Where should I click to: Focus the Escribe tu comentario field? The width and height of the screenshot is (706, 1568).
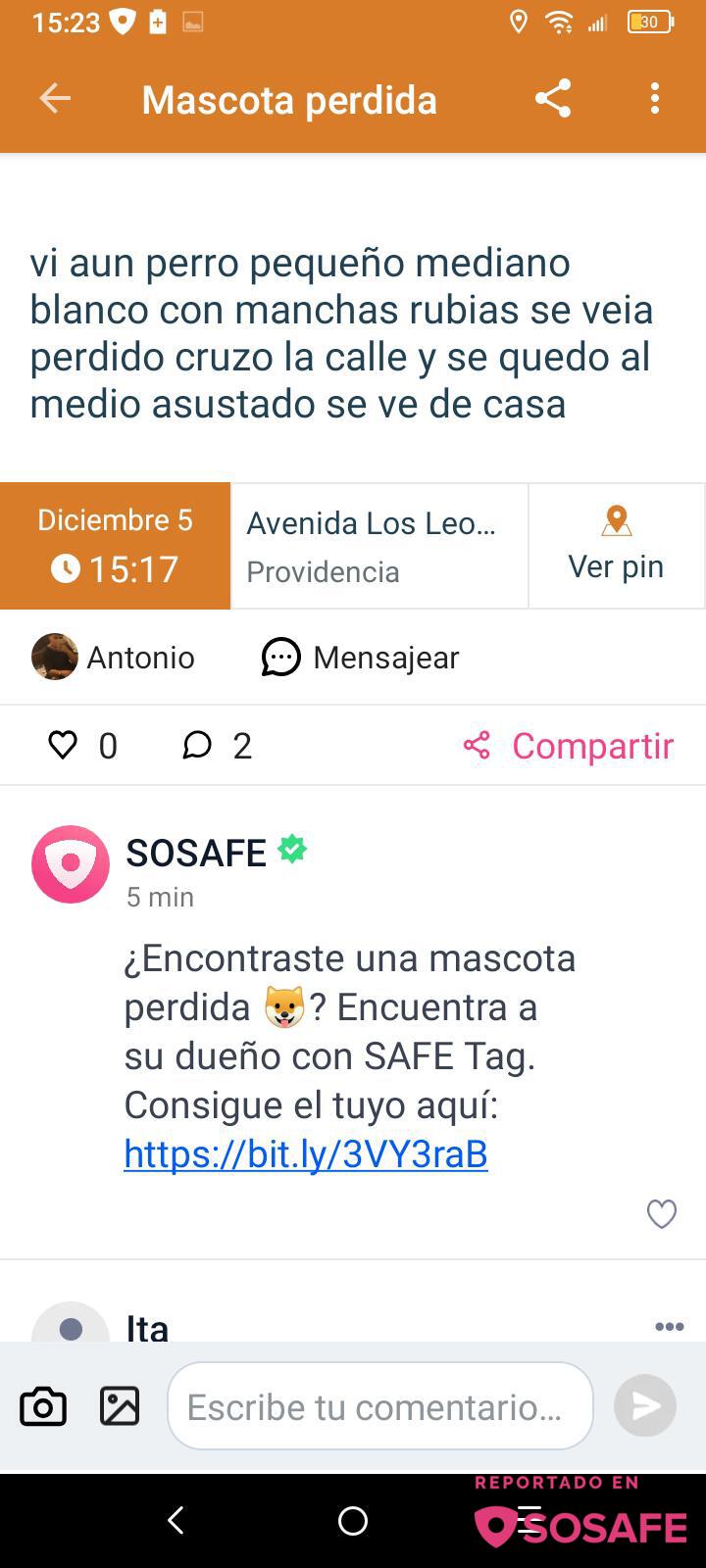coord(379,1406)
